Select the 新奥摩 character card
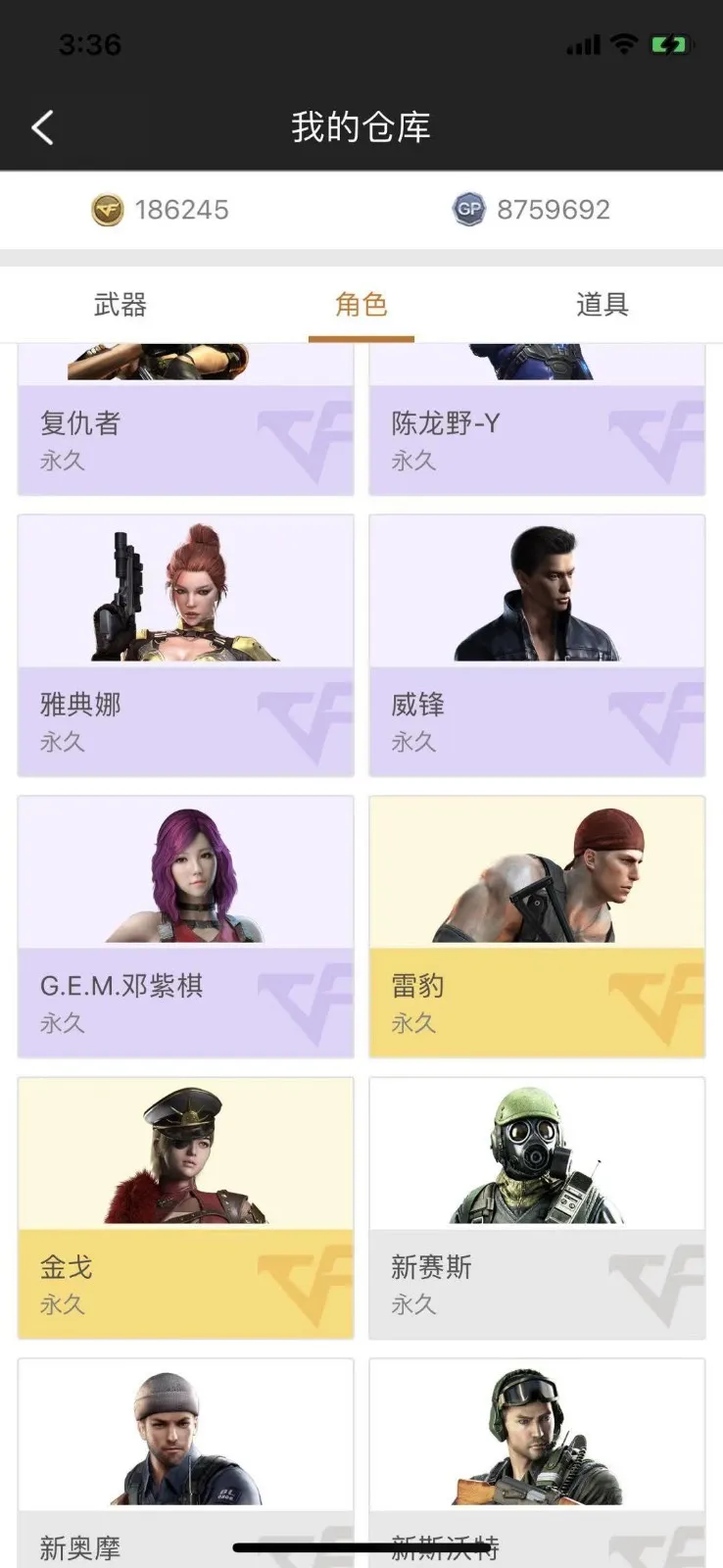723x1568 pixels. pyautogui.click(x=185, y=1450)
